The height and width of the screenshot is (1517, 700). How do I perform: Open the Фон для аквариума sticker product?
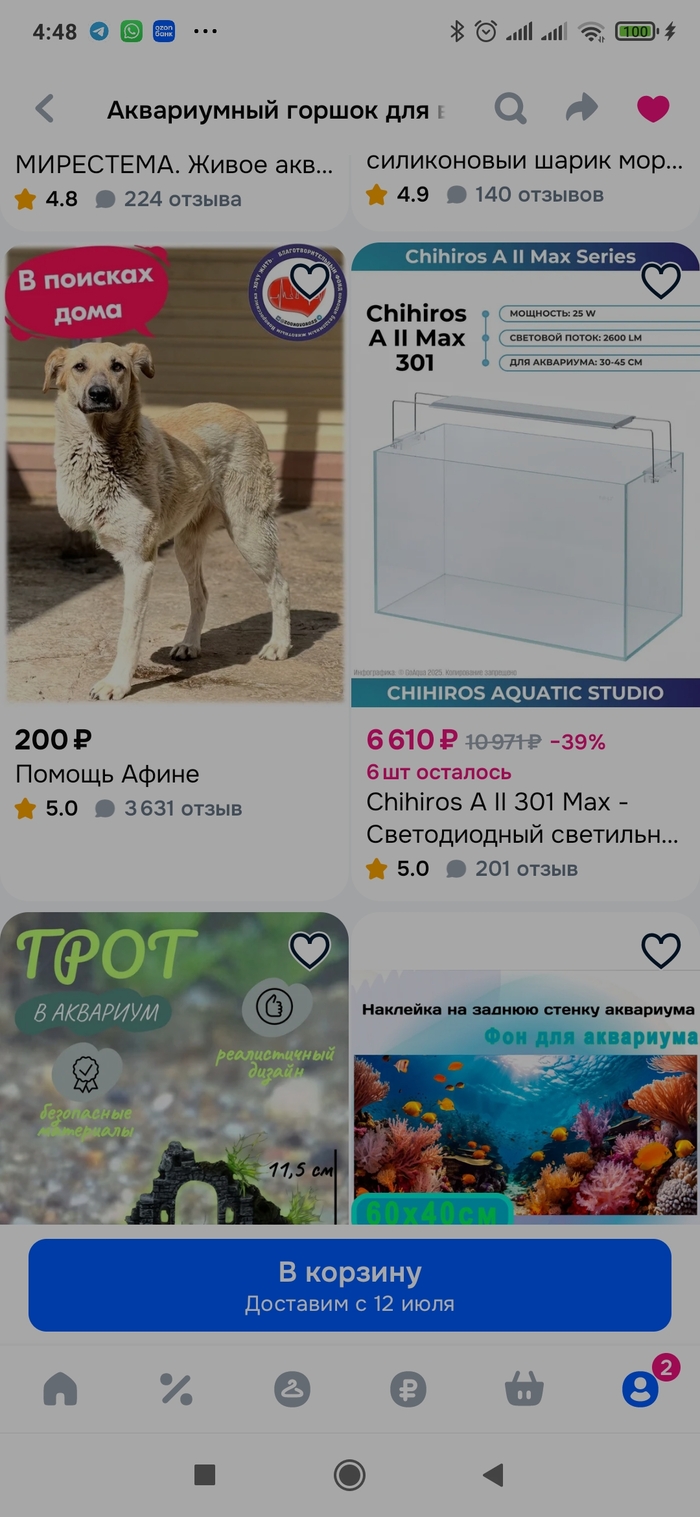click(525, 1100)
